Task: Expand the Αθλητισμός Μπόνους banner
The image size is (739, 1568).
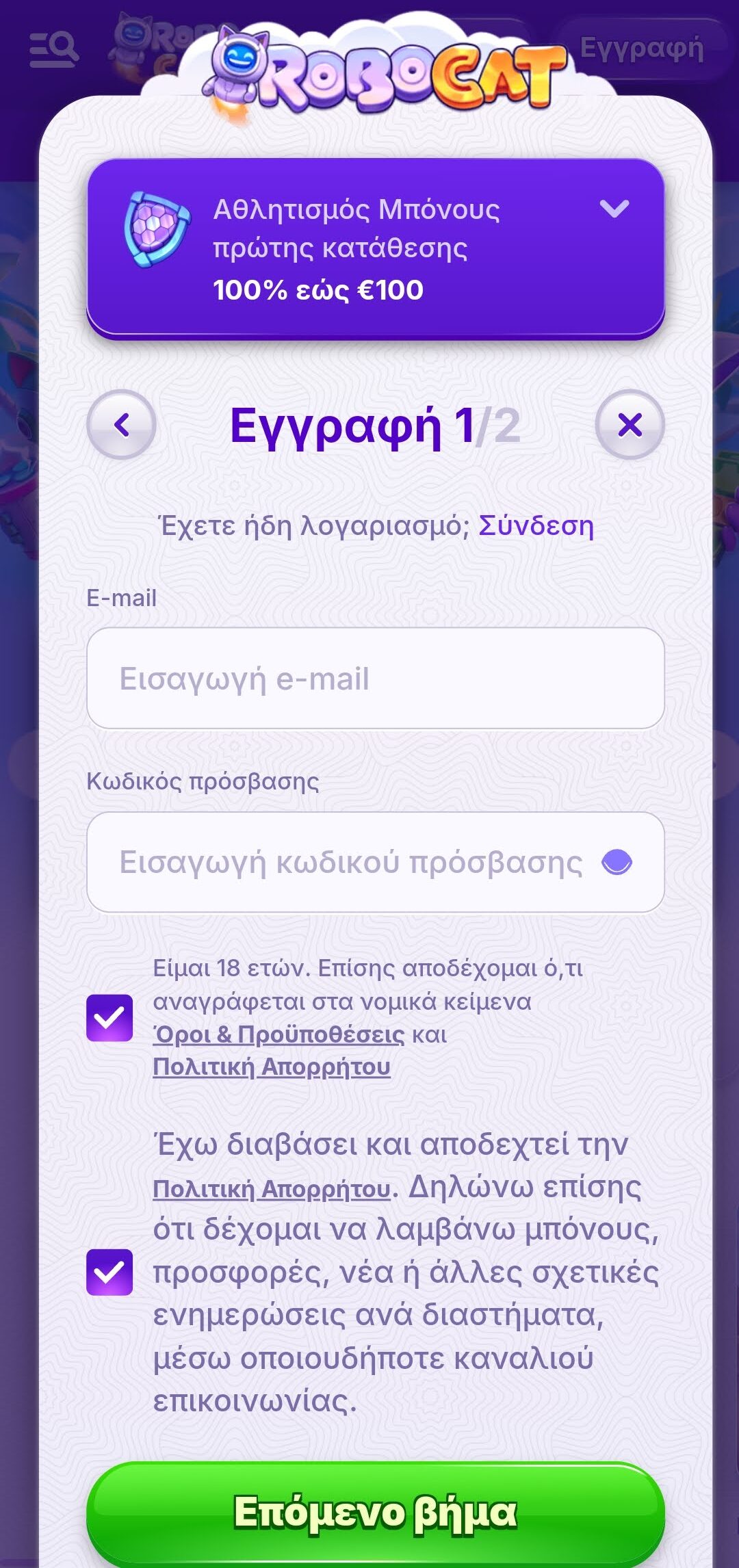Action: [x=614, y=208]
